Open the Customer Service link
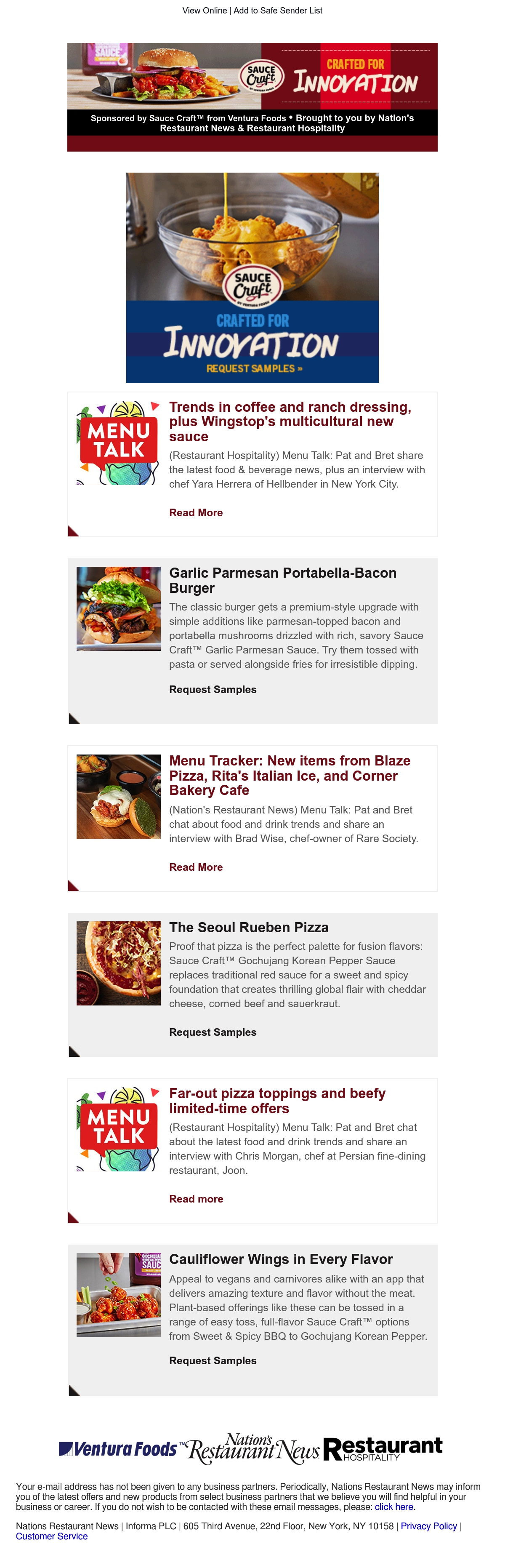The height and width of the screenshot is (1568, 505). tap(52, 1536)
